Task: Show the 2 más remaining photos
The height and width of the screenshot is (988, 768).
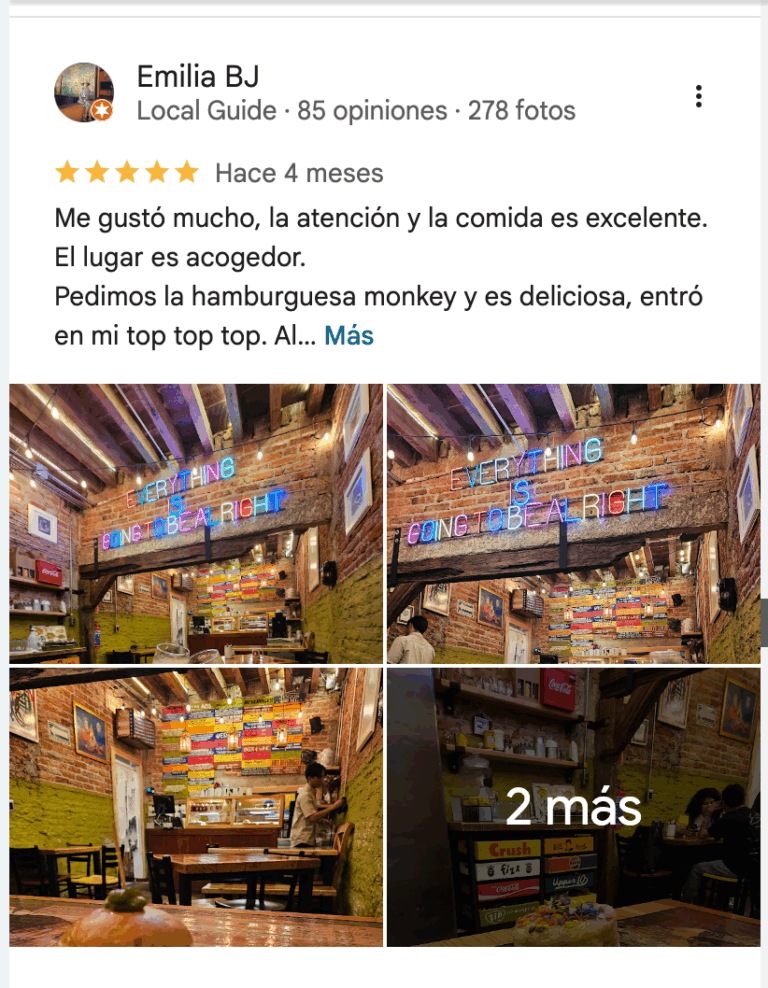Action: tap(573, 807)
